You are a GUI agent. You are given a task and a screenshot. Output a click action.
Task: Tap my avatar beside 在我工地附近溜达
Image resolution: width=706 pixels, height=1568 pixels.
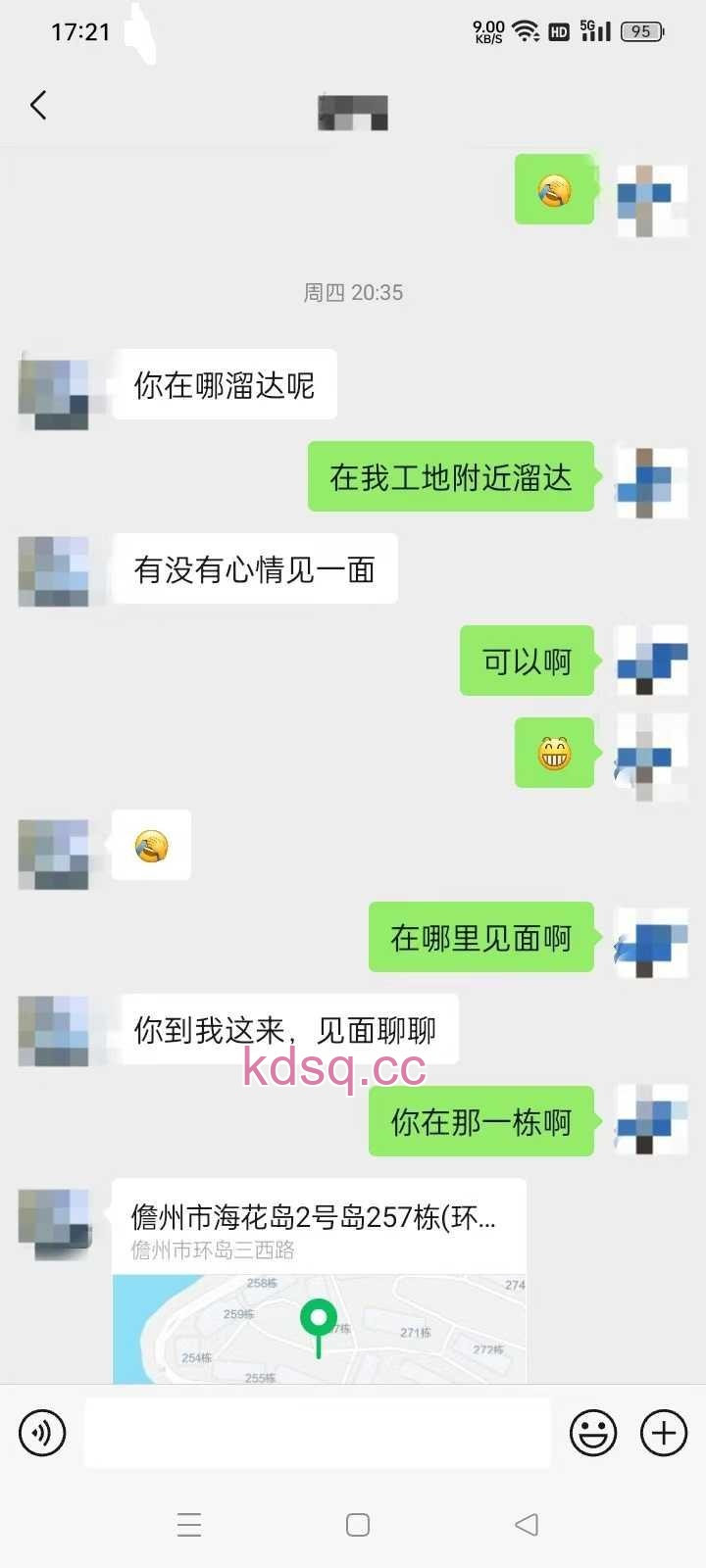point(649,480)
